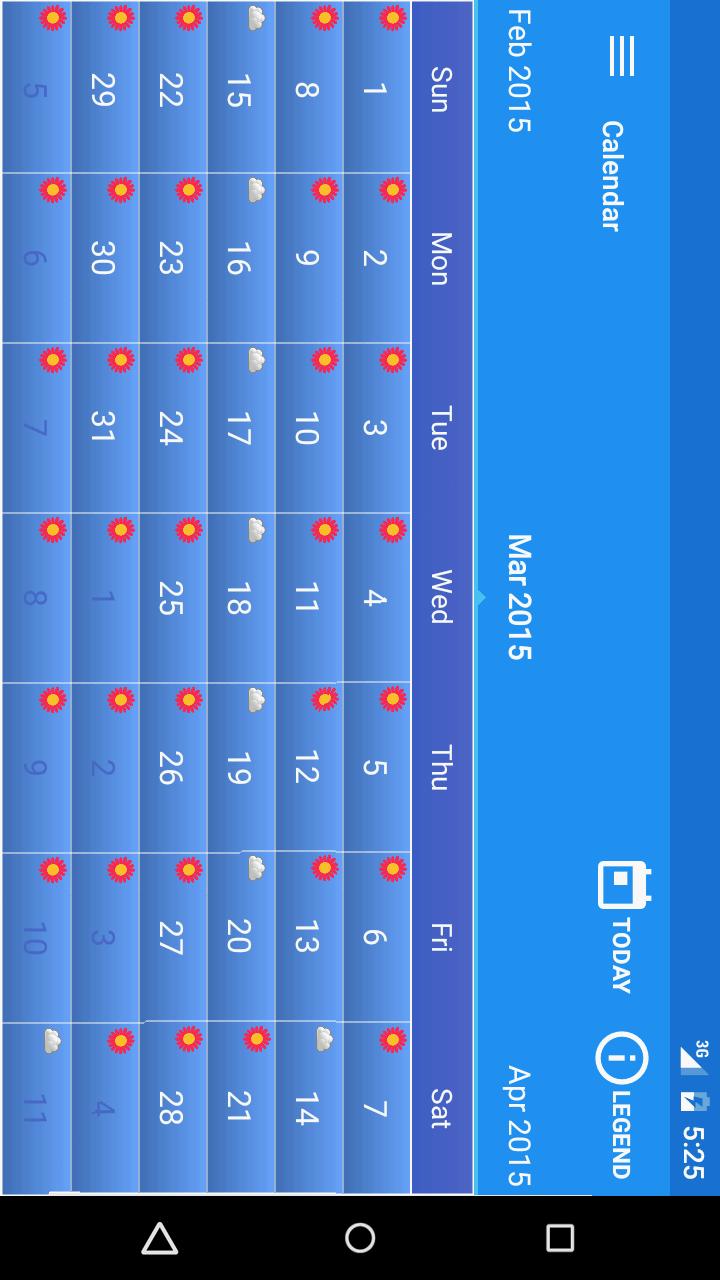Select March 10 in the calendar
The image size is (720, 1280).
tap(309, 428)
